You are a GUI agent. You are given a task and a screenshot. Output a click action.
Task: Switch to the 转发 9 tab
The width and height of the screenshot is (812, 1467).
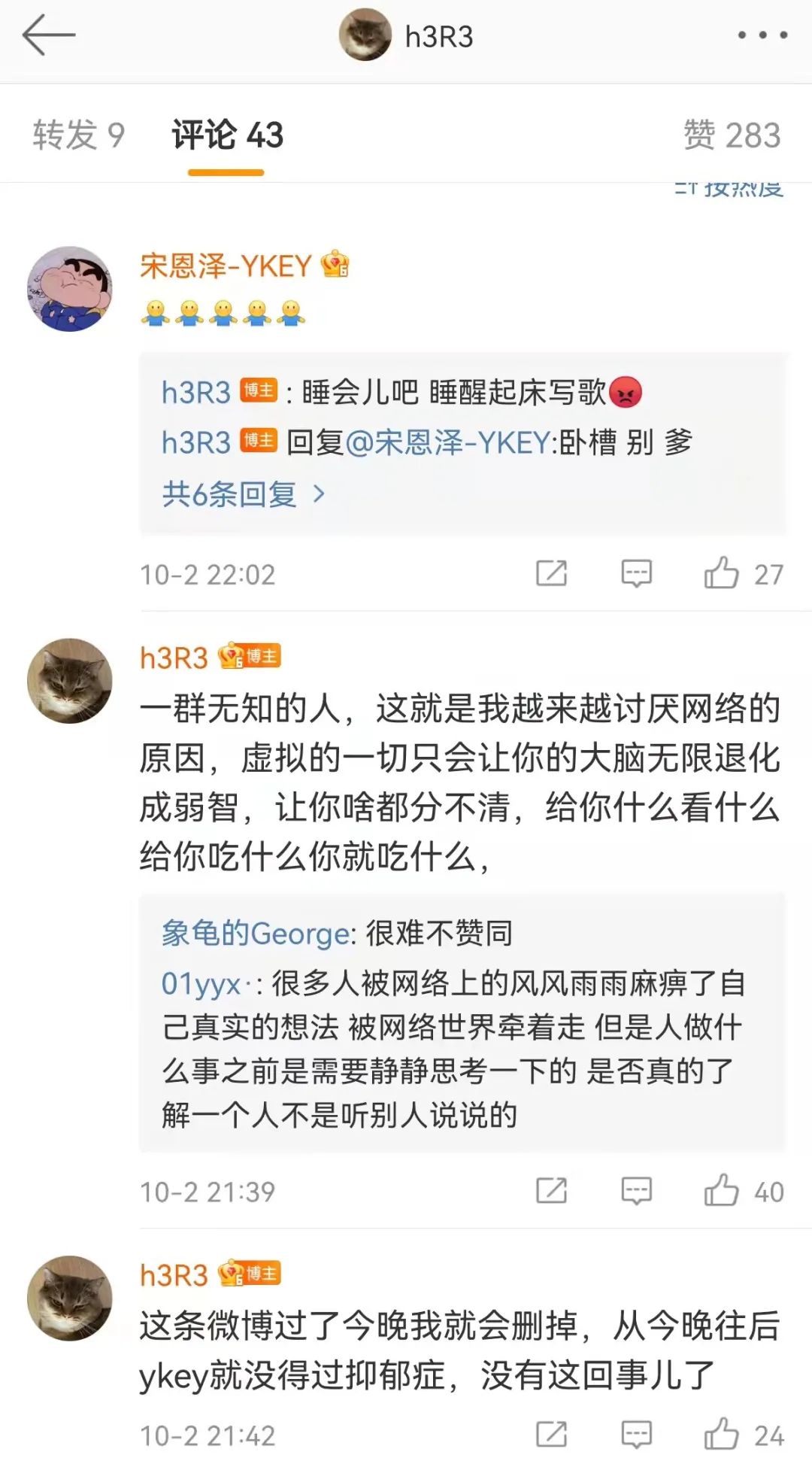pos(80,132)
